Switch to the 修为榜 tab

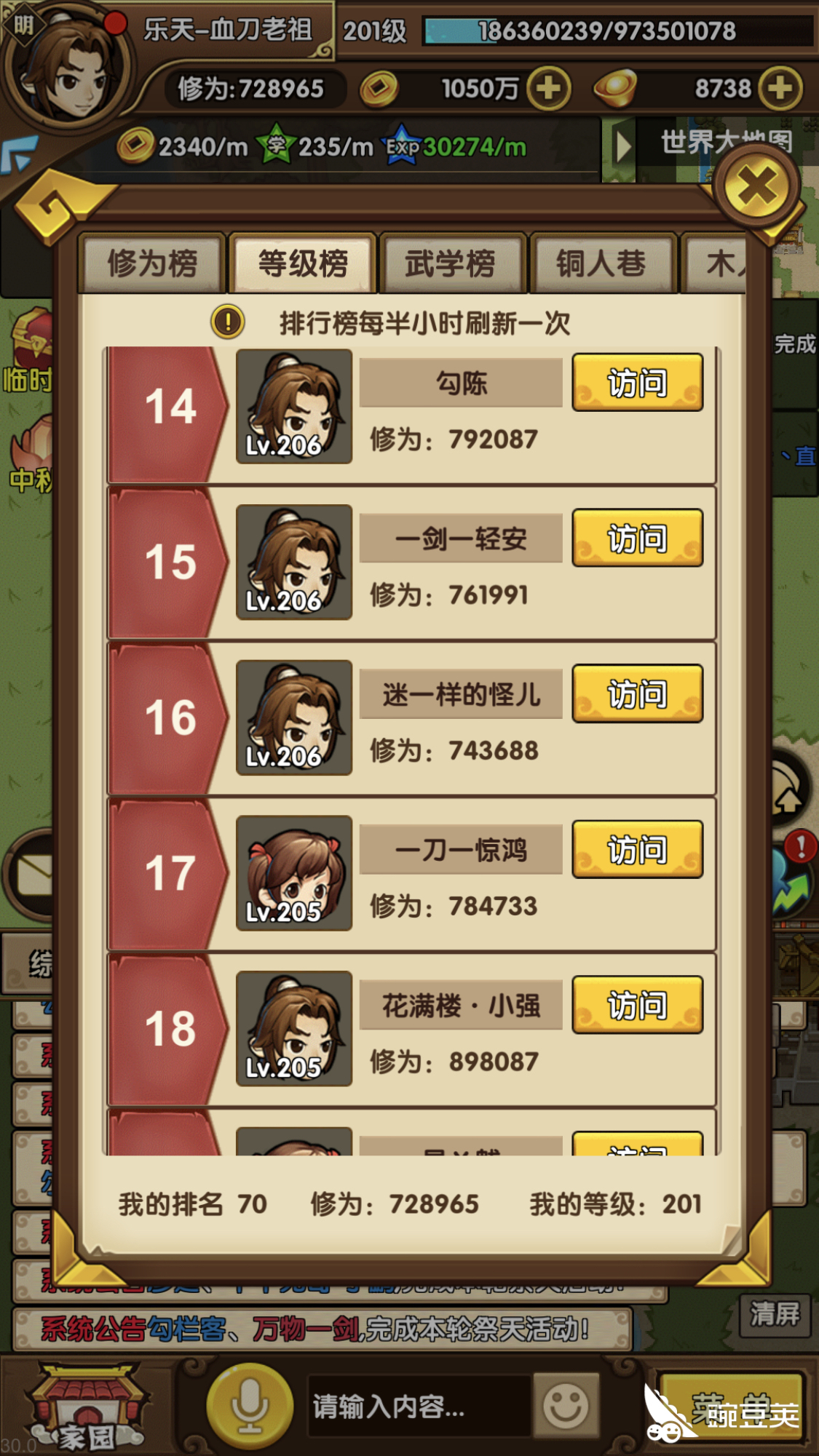[152, 263]
